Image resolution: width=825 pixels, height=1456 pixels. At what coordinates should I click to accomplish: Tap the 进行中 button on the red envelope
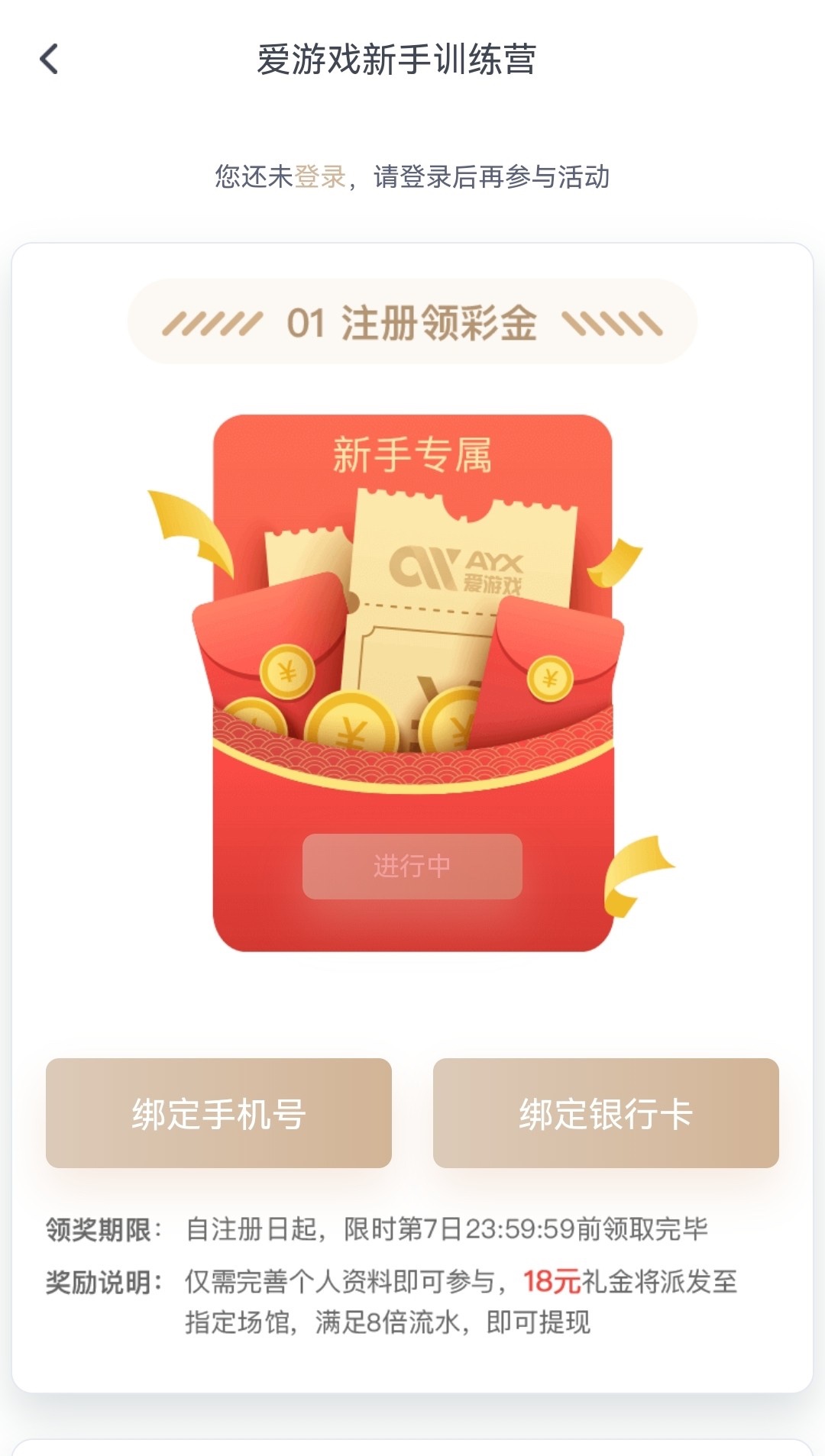[x=412, y=867]
